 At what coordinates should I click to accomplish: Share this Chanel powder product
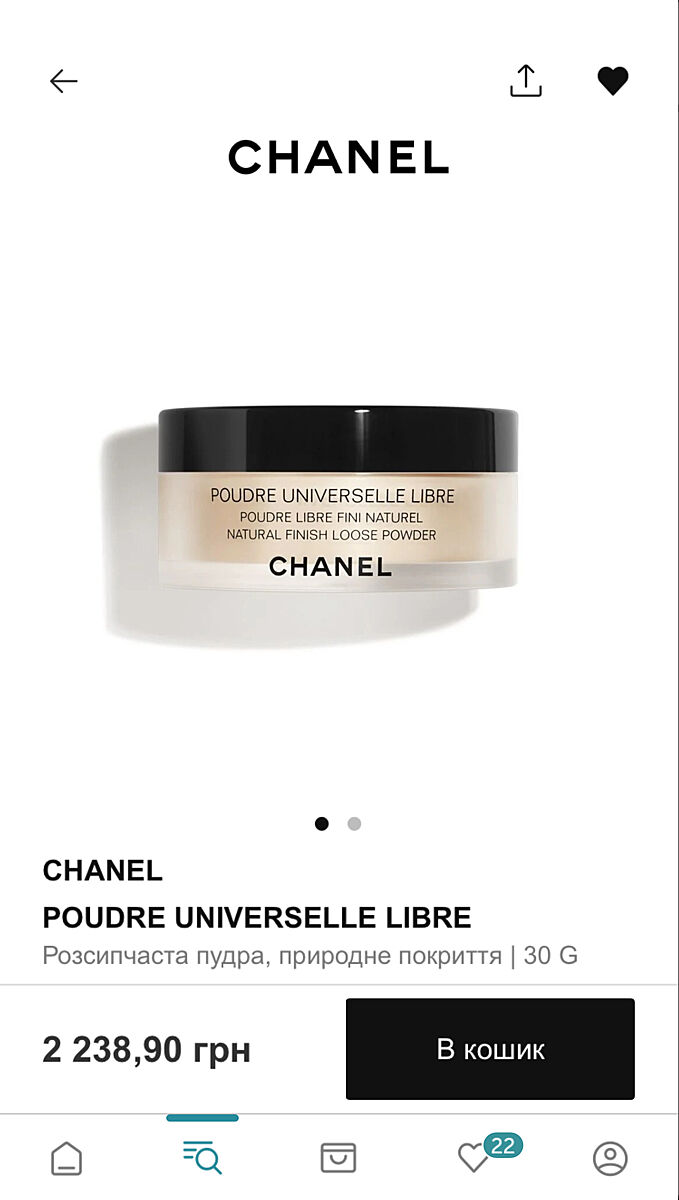525,81
